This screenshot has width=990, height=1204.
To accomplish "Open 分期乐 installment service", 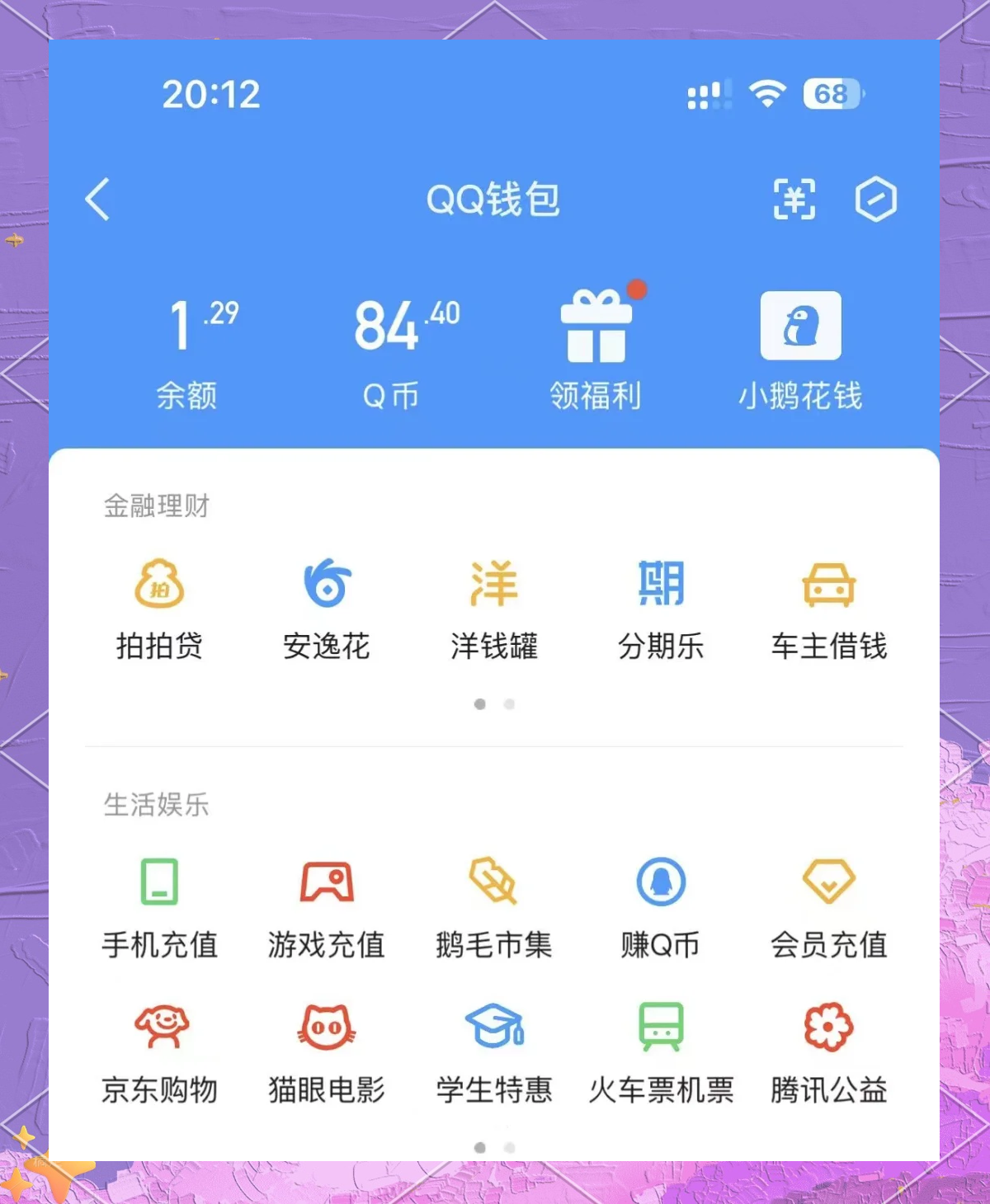I will [661, 609].
